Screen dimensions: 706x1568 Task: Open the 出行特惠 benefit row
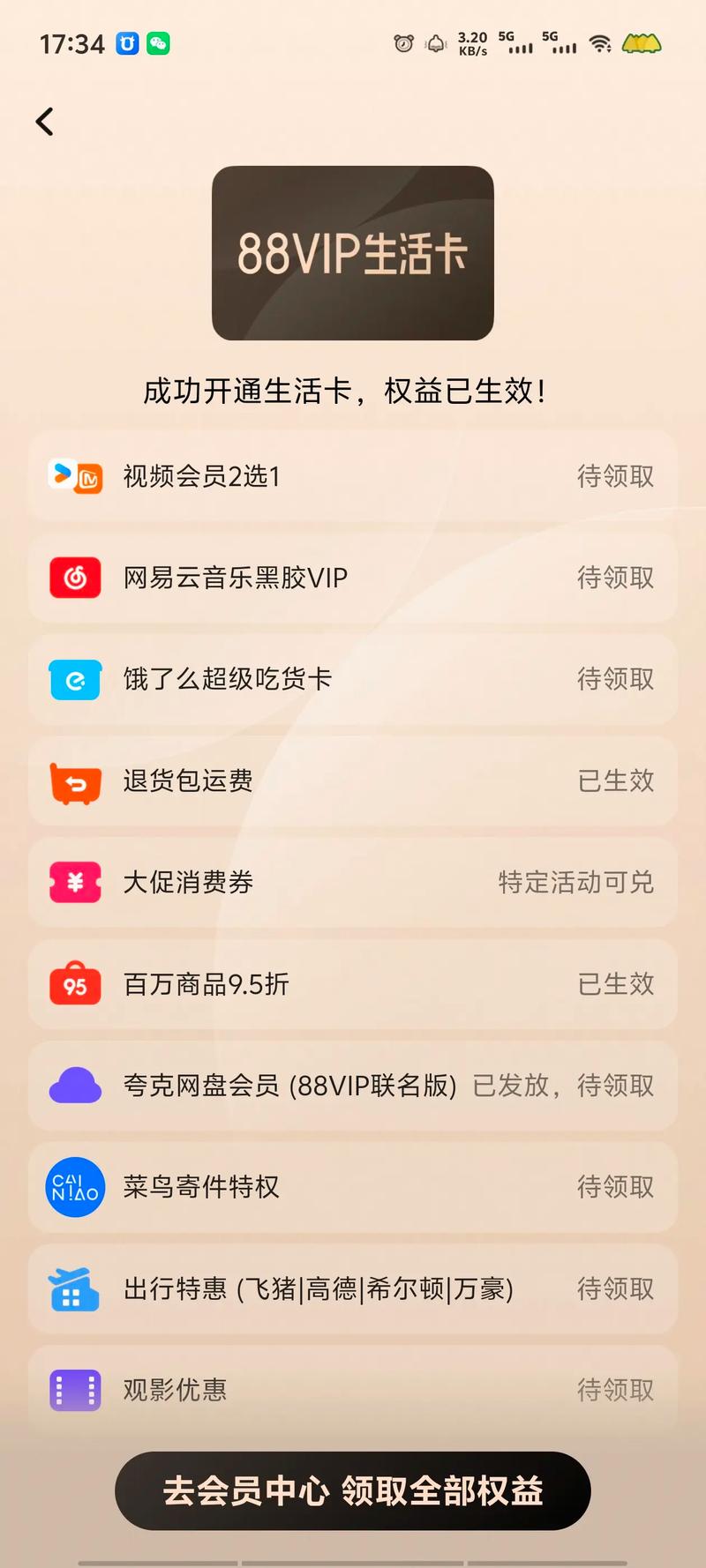353,1288
